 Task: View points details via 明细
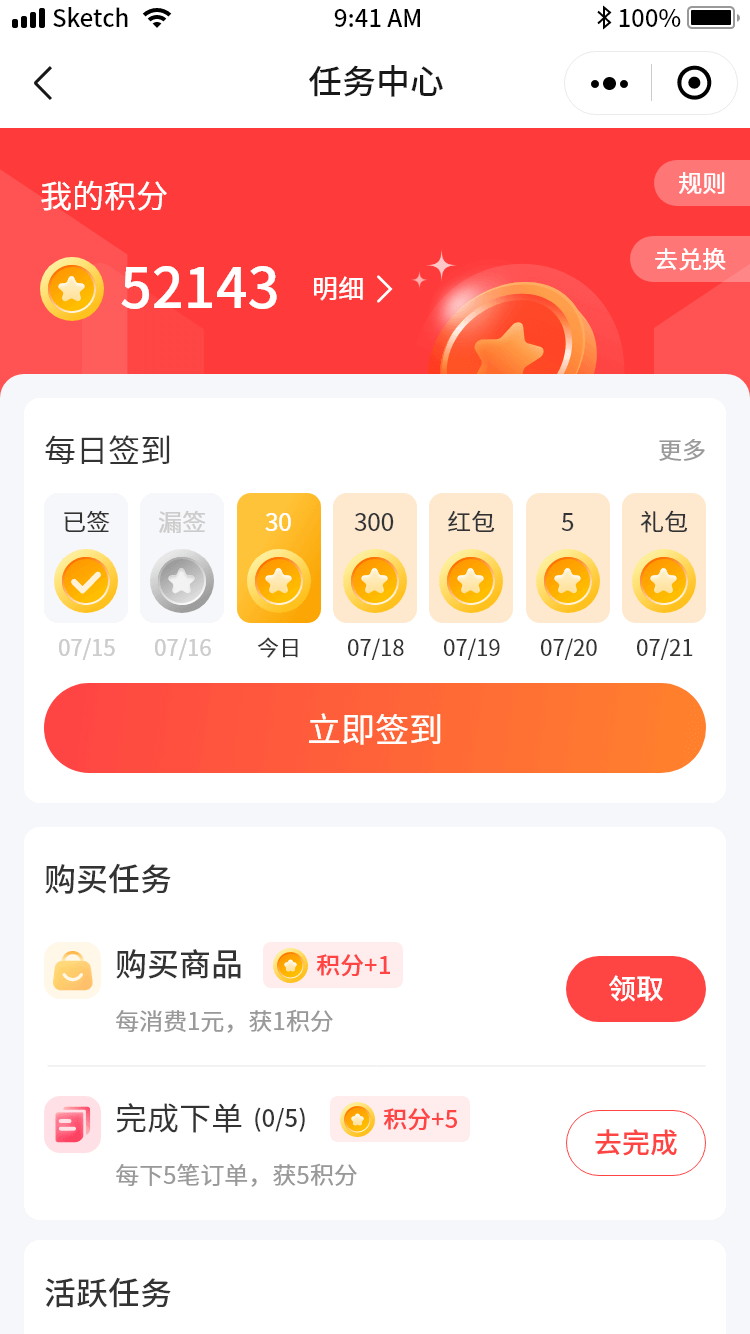tap(352, 289)
